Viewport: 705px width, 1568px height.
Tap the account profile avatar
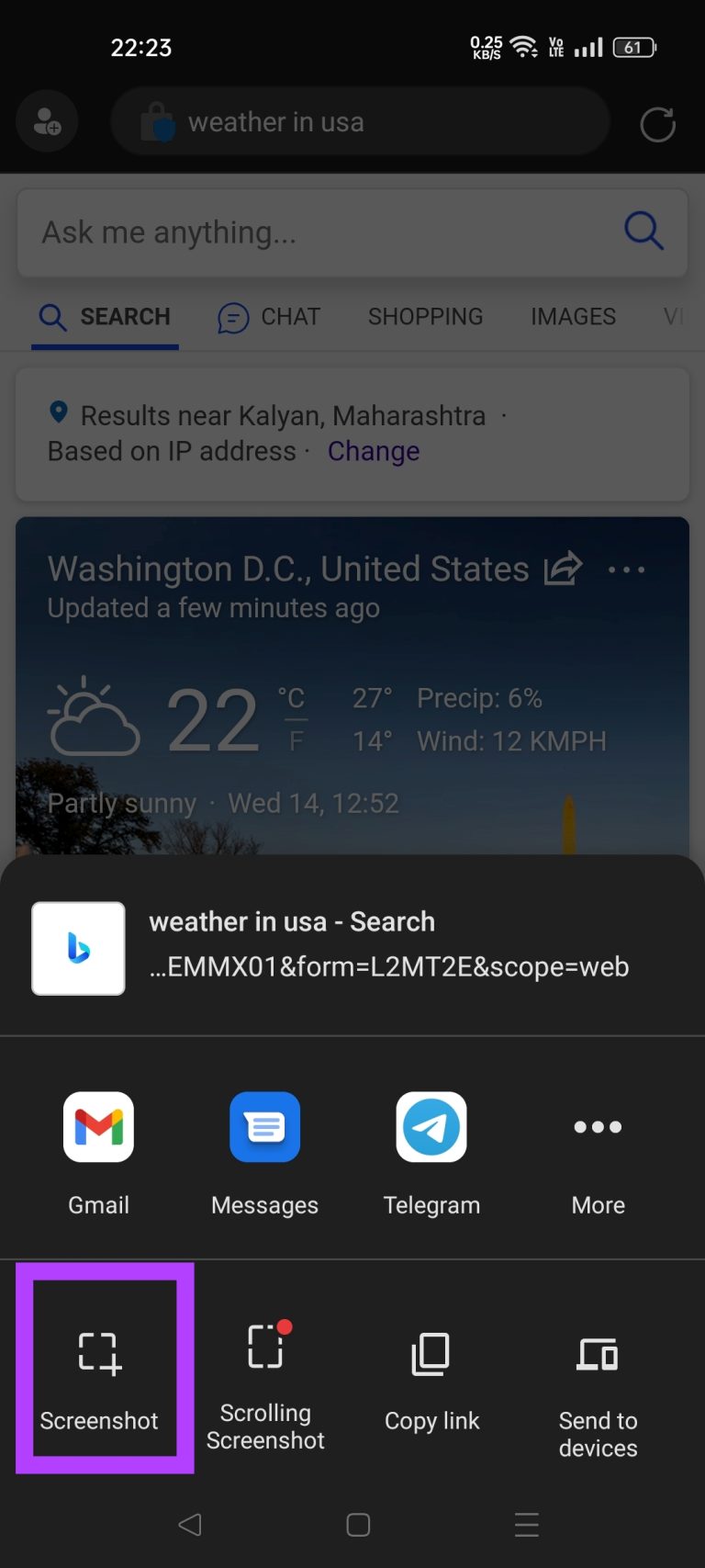point(47,120)
